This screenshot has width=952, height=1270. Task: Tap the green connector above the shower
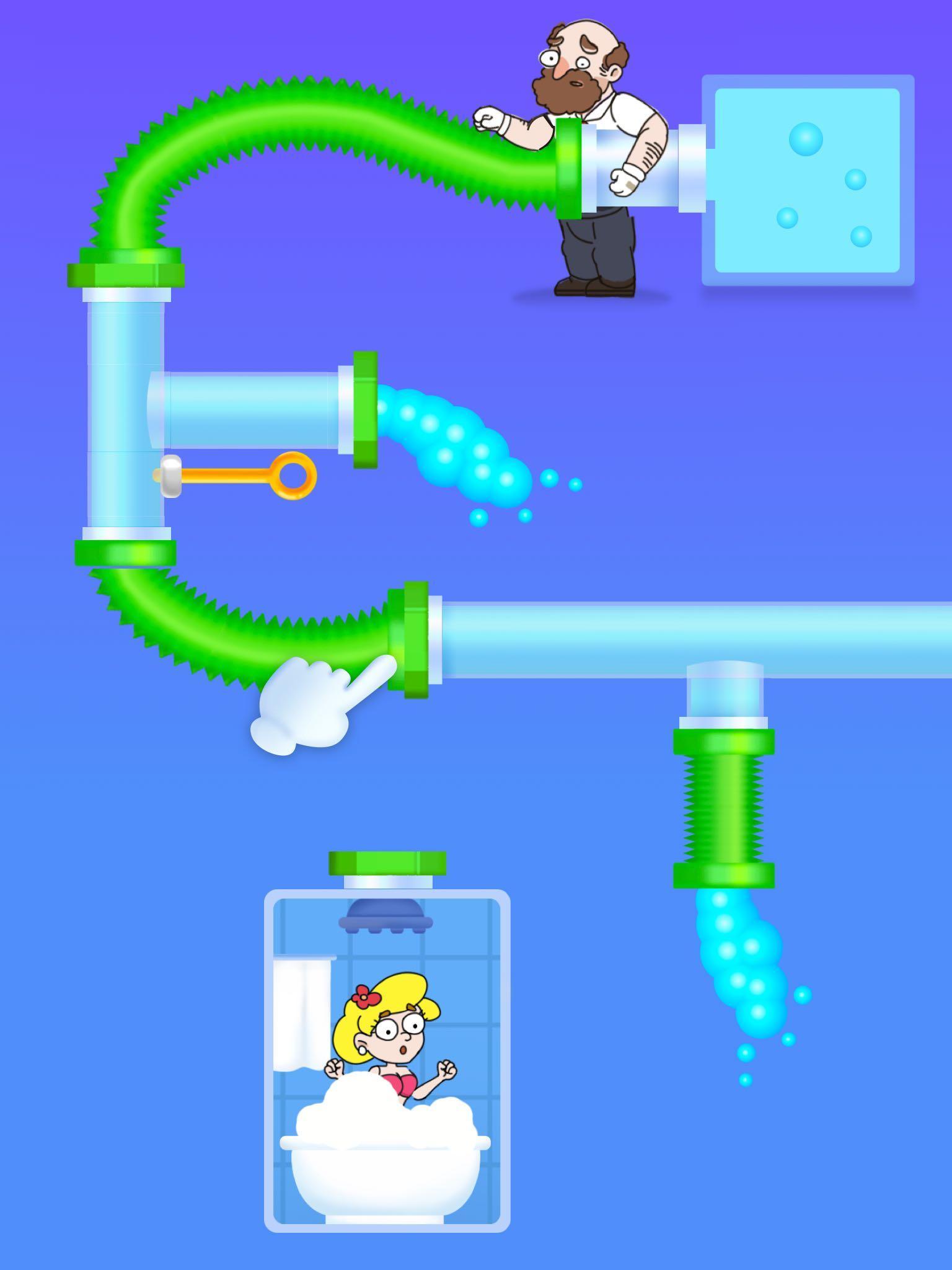click(387, 863)
